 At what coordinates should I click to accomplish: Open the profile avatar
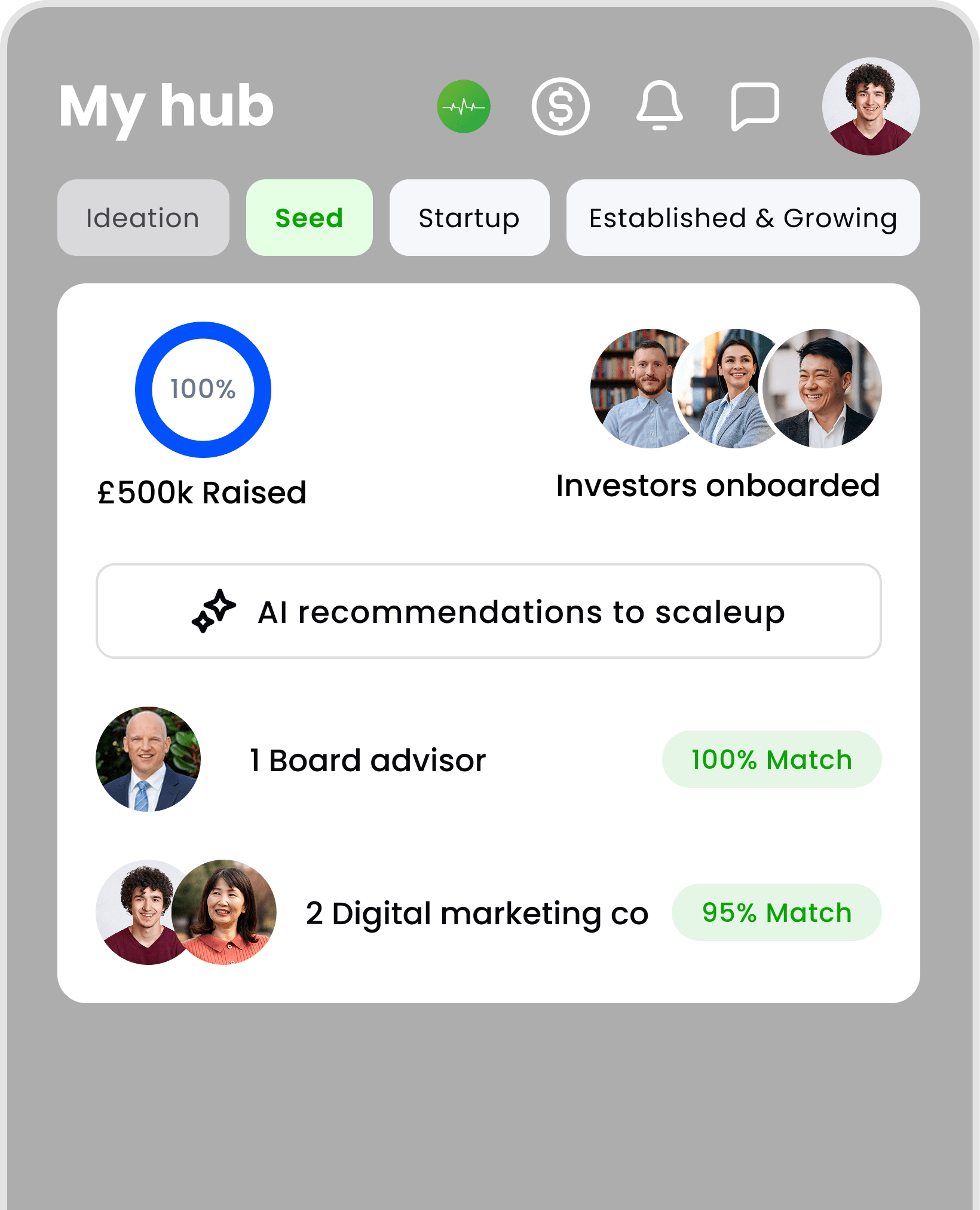871,106
